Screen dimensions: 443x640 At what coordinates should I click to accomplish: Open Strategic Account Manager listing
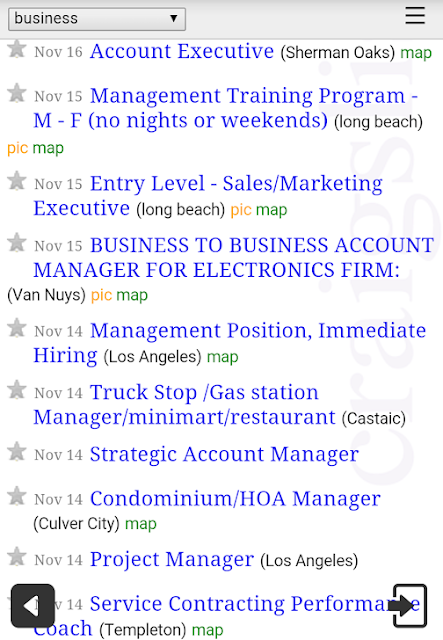pos(224,454)
